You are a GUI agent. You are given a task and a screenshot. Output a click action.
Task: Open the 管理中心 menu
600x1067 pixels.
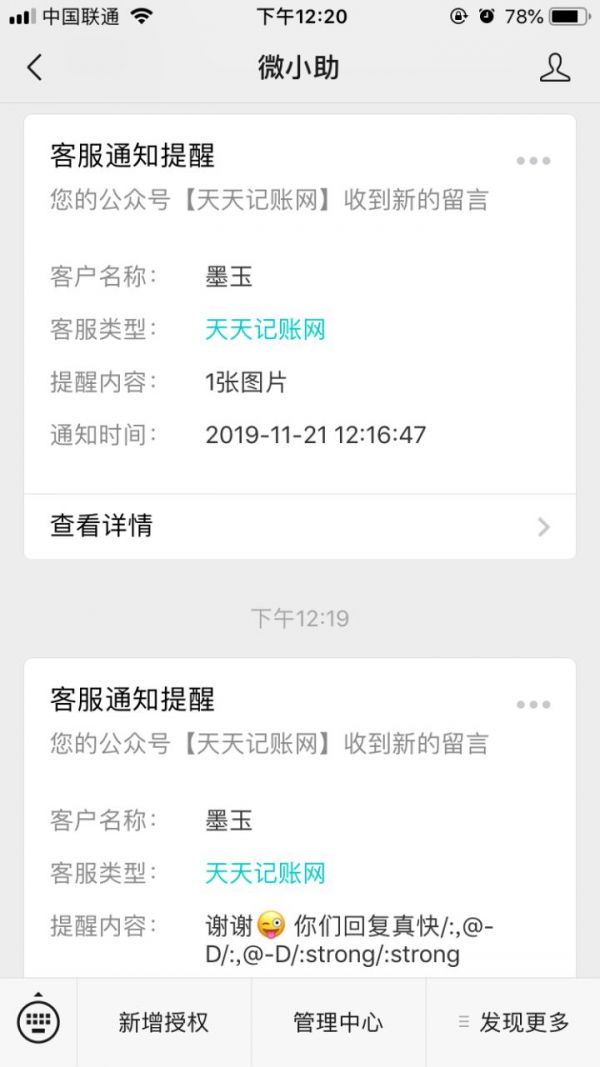coord(338,1022)
